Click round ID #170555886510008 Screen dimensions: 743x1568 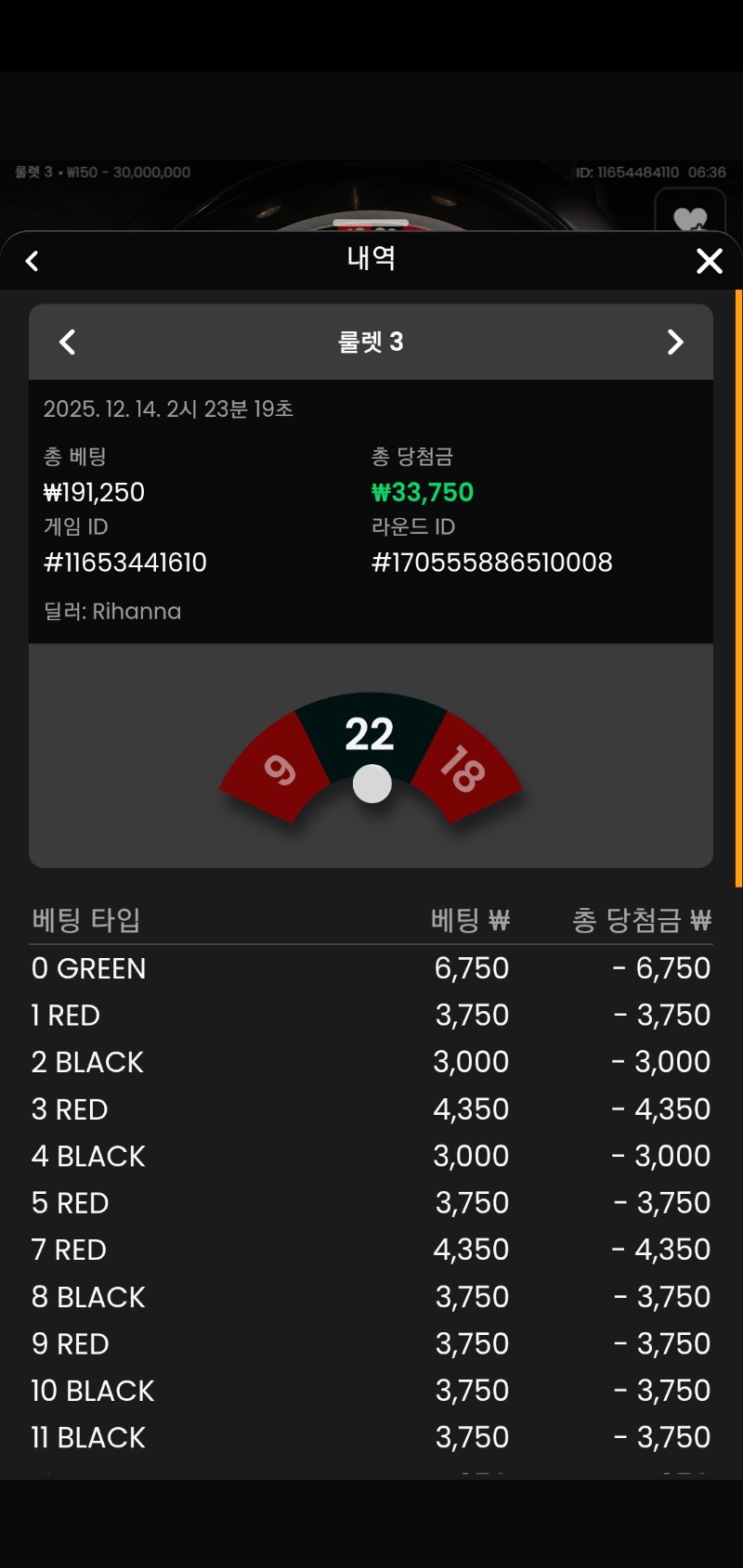pos(491,562)
